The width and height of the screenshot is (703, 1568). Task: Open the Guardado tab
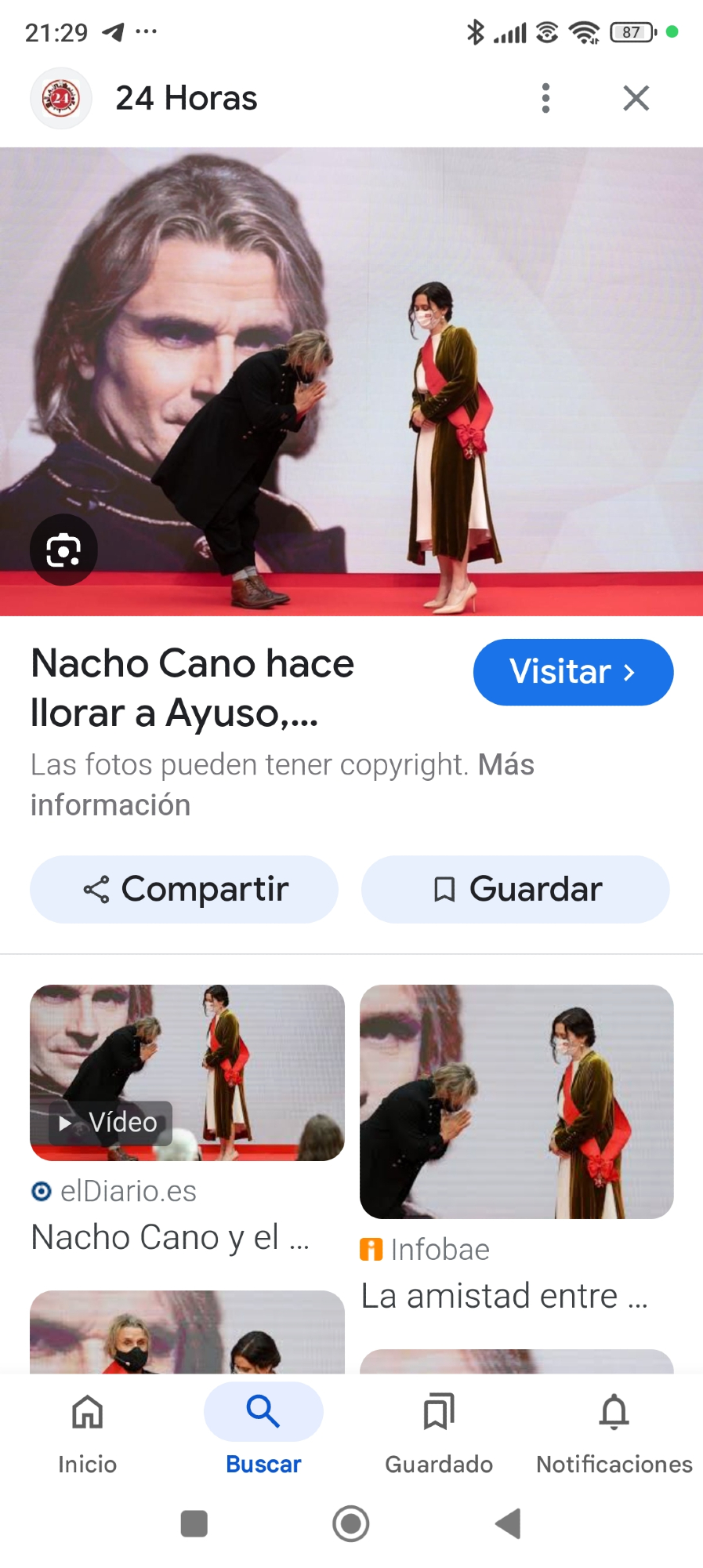439,1428
